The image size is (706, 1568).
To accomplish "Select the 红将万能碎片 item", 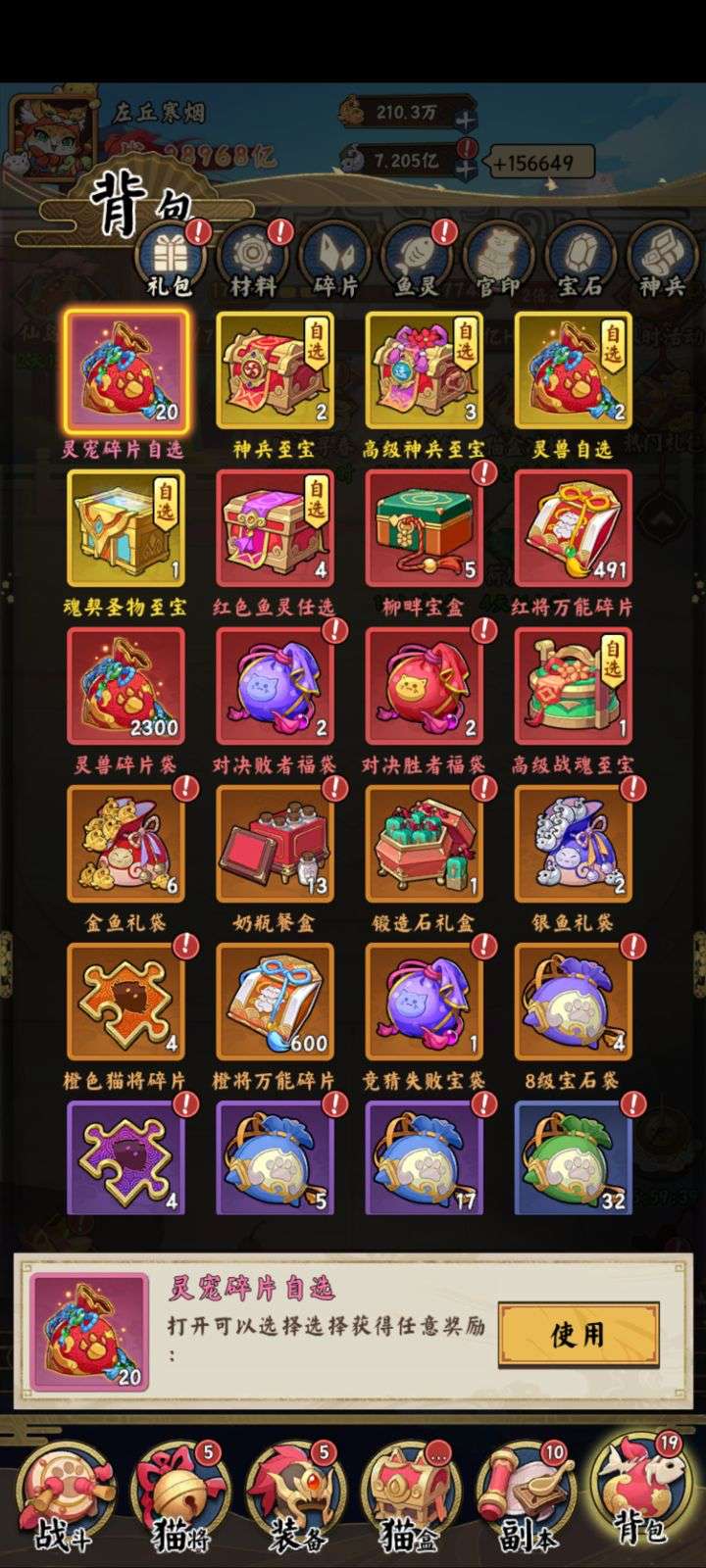I will click(573, 528).
